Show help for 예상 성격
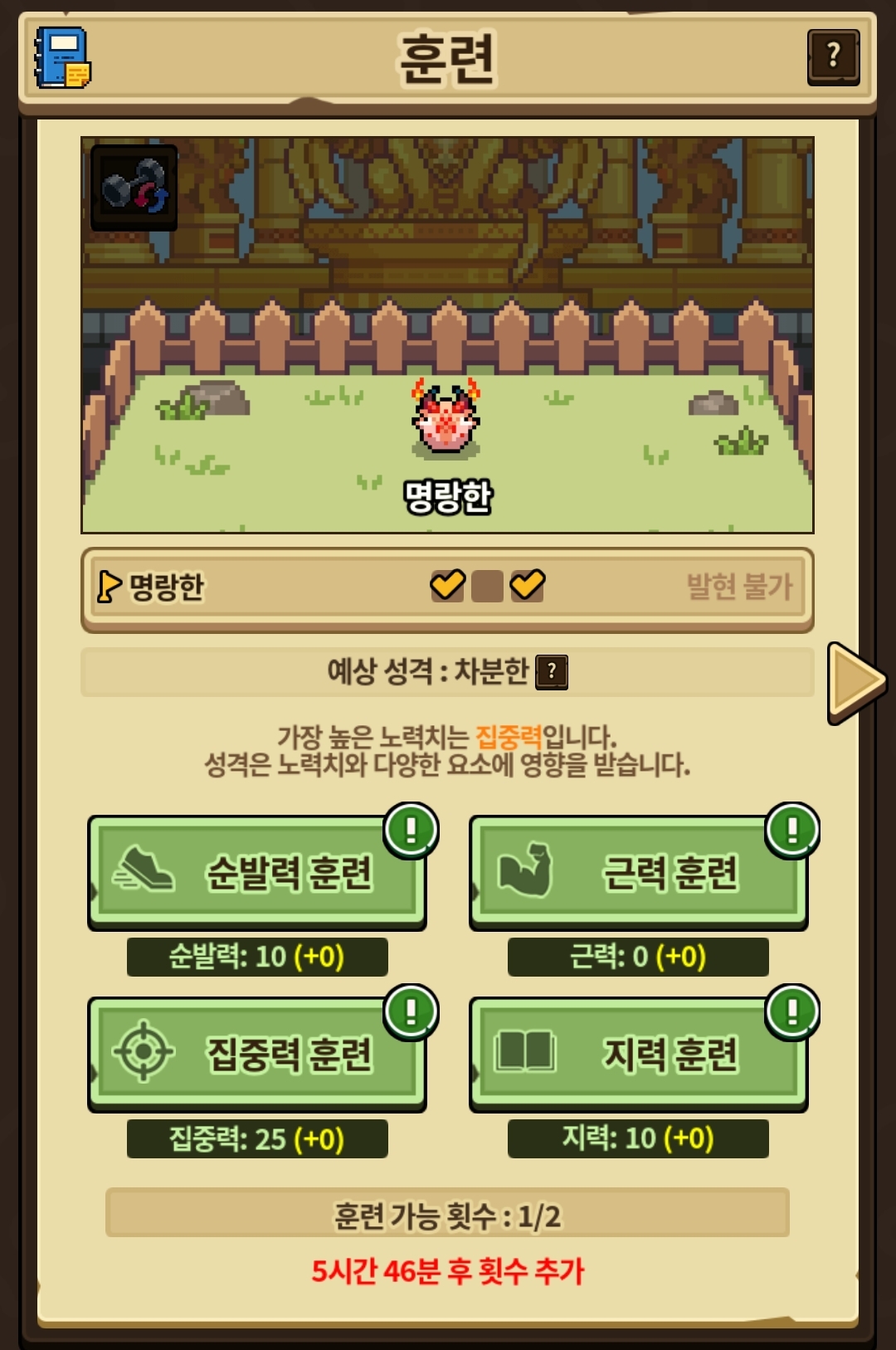 click(552, 671)
